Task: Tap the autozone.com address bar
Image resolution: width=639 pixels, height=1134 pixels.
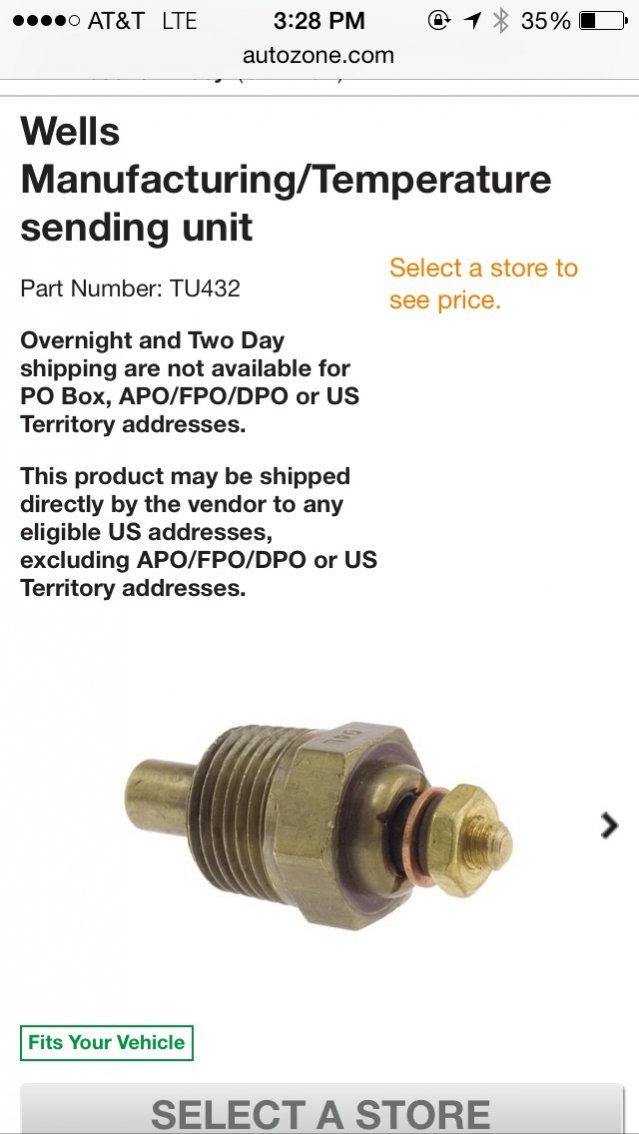Action: pyautogui.click(x=319, y=55)
